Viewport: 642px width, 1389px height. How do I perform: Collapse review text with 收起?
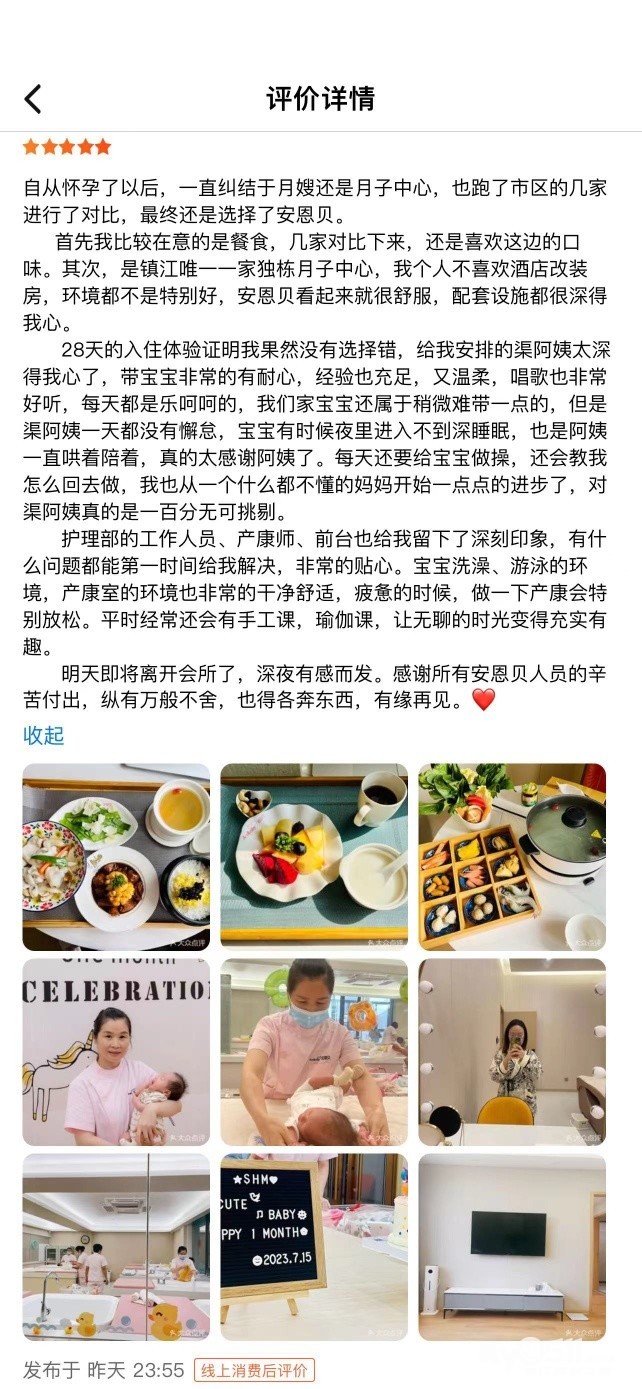click(x=44, y=736)
